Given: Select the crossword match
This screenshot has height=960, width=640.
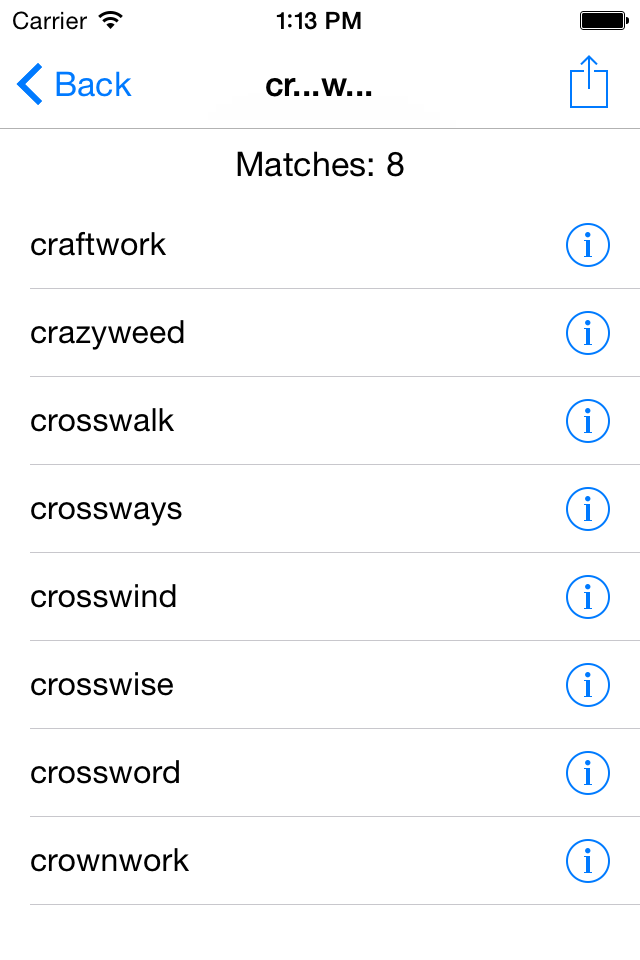Looking at the screenshot, I should tap(105, 772).
